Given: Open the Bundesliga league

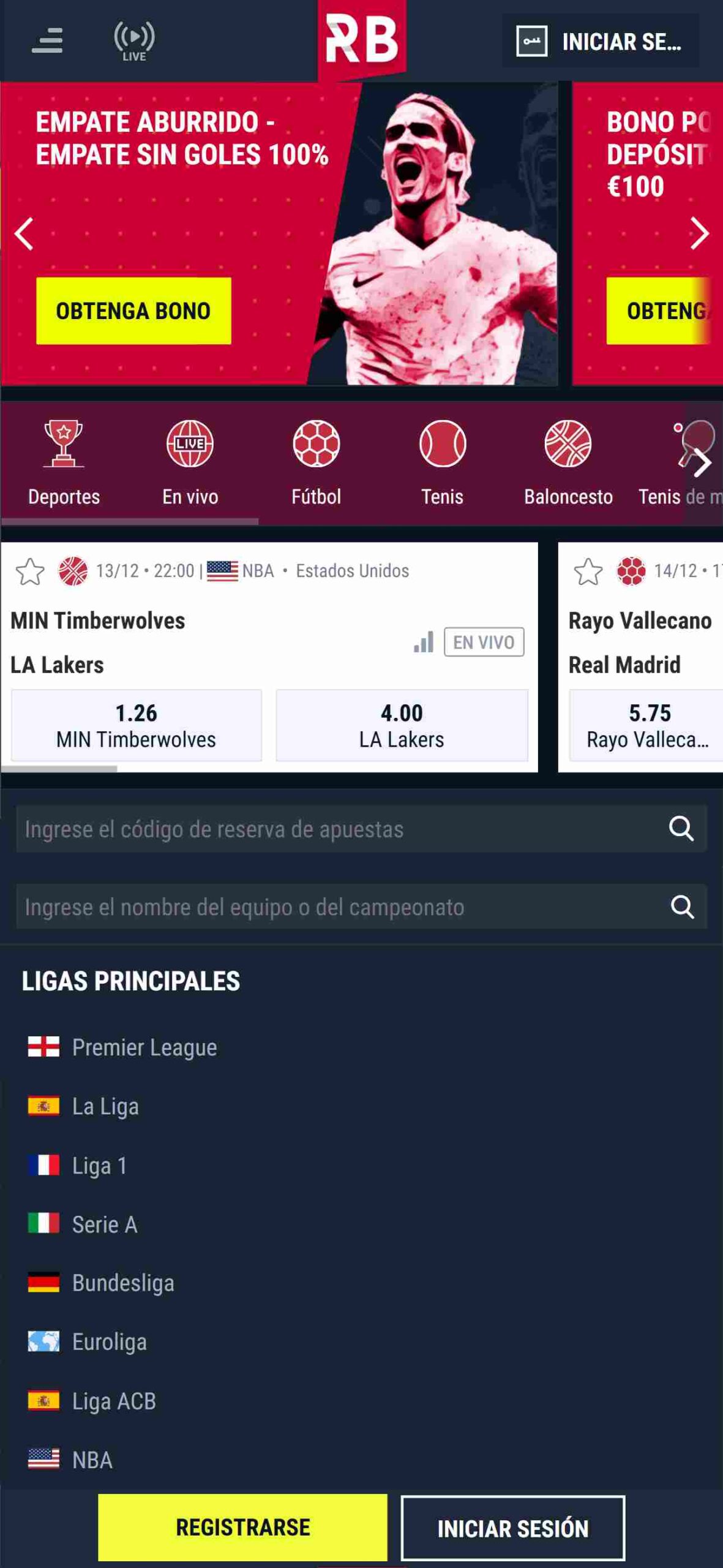Looking at the screenshot, I should click(x=122, y=1283).
